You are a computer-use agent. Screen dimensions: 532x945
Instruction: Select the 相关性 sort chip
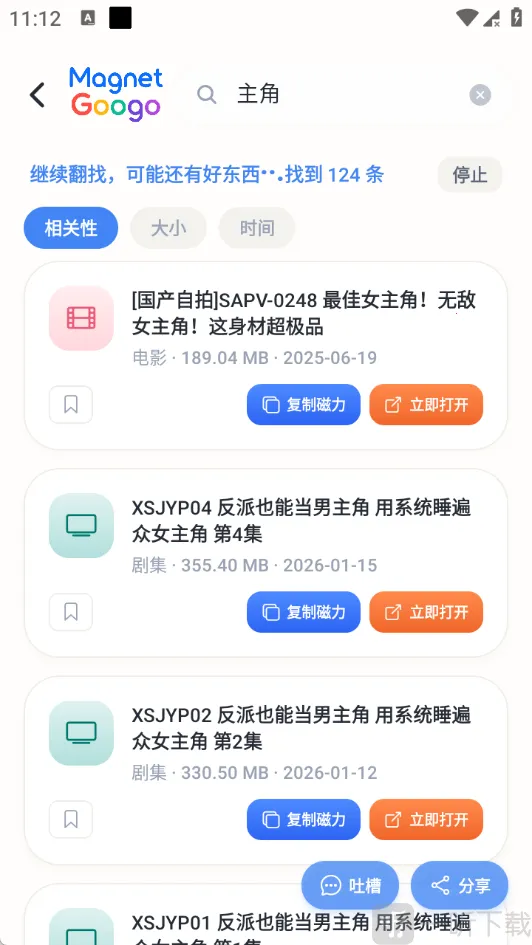pyautogui.click(x=71, y=228)
